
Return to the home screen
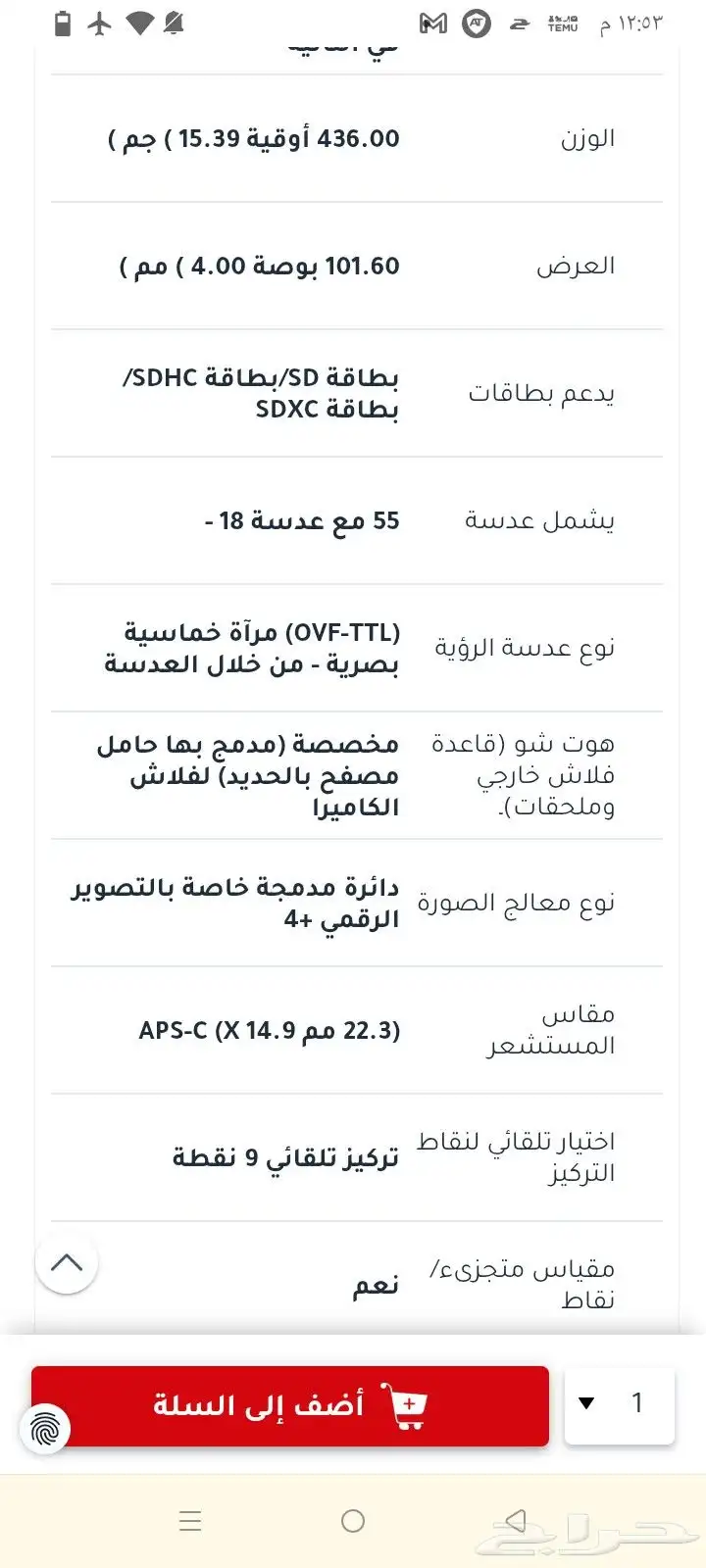coord(353,1521)
